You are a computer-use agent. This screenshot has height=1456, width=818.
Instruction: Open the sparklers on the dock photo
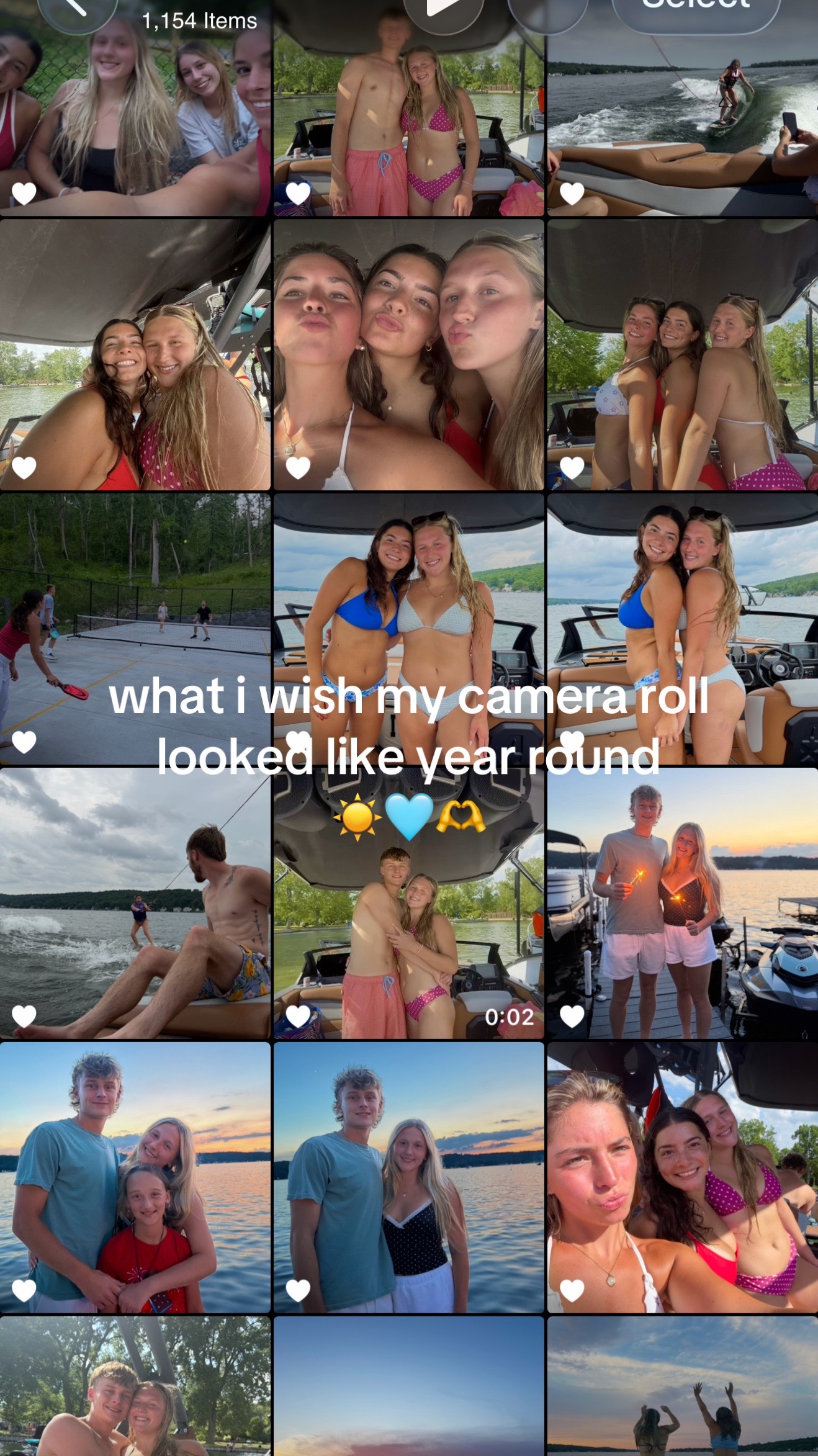tap(683, 903)
